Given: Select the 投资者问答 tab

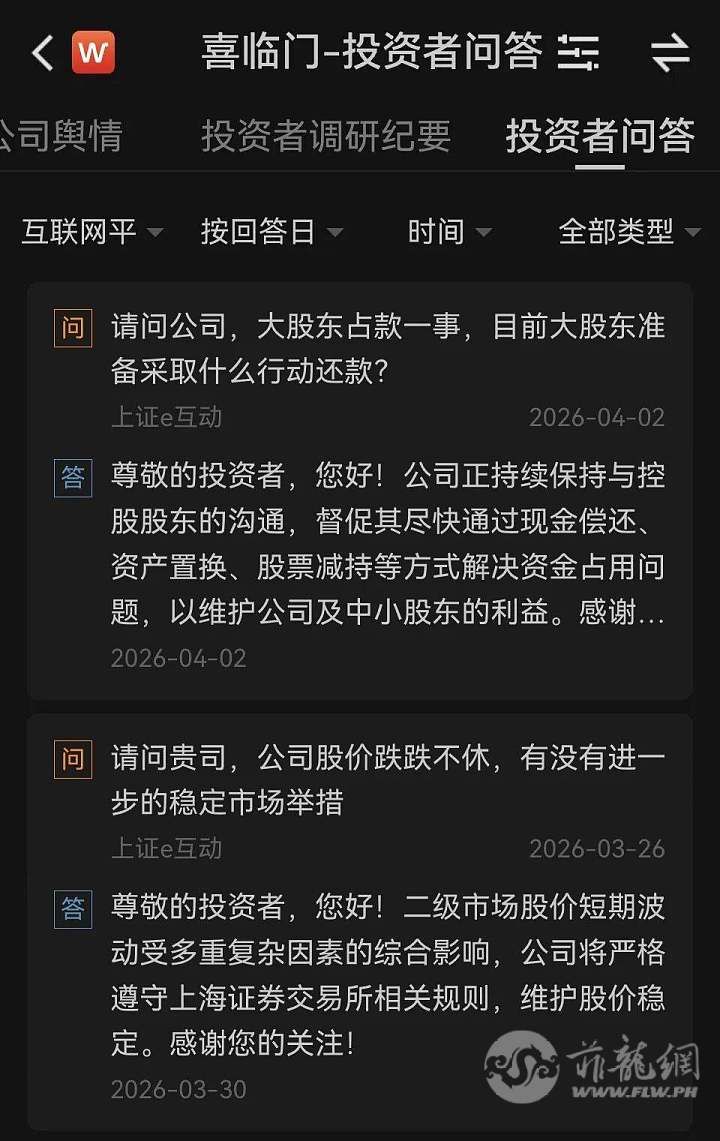Looking at the screenshot, I should pyautogui.click(x=600, y=135).
